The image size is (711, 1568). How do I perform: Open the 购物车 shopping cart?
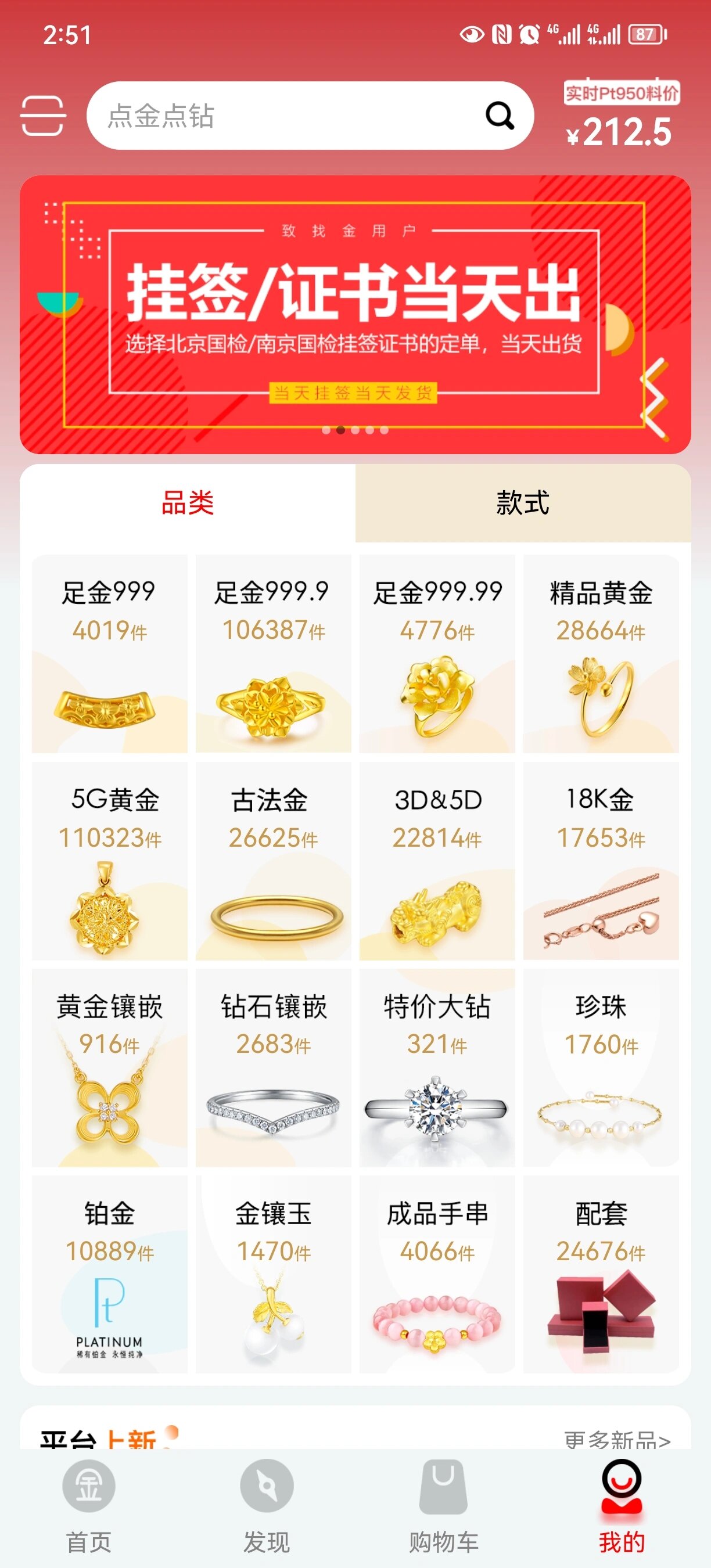[444, 1504]
